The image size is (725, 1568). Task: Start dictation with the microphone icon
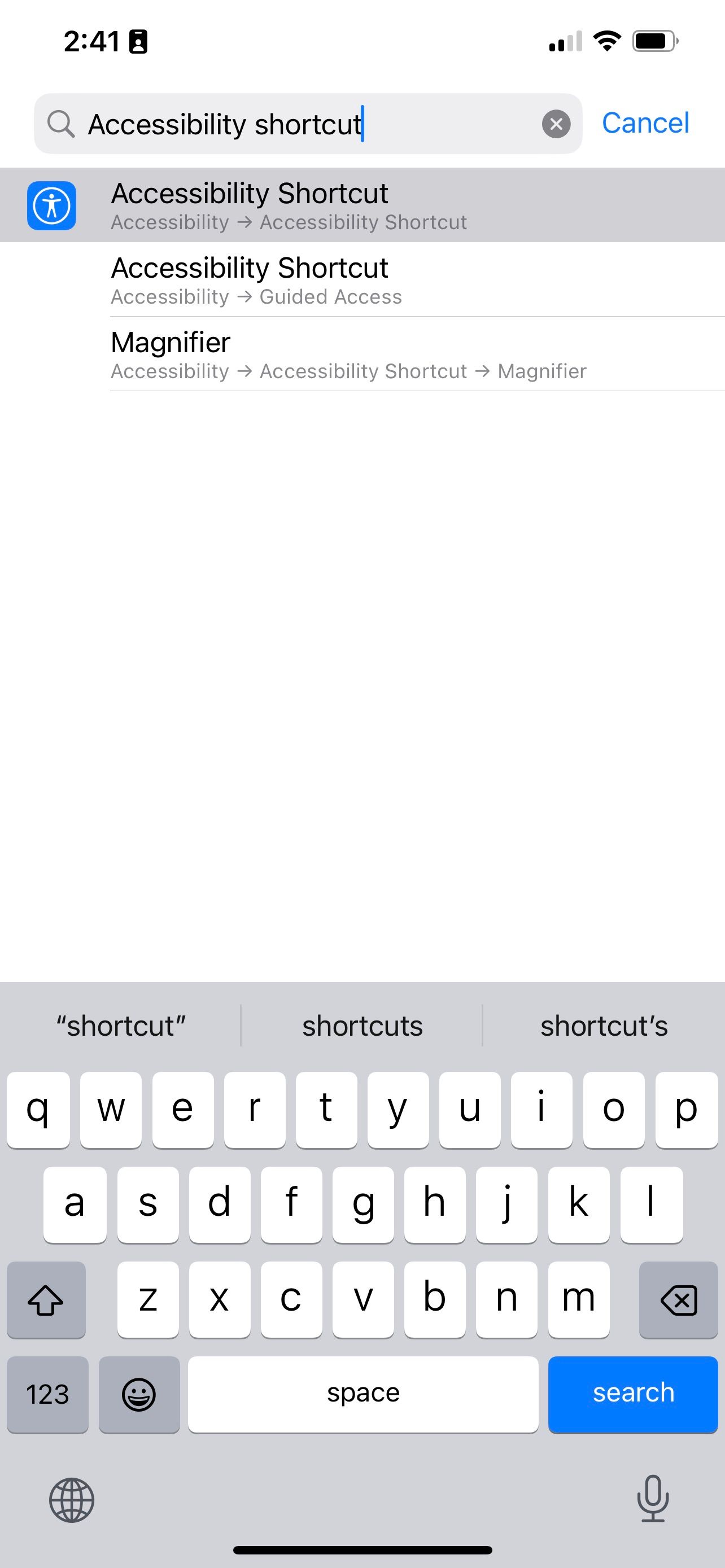pyautogui.click(x=653, y=1499)
